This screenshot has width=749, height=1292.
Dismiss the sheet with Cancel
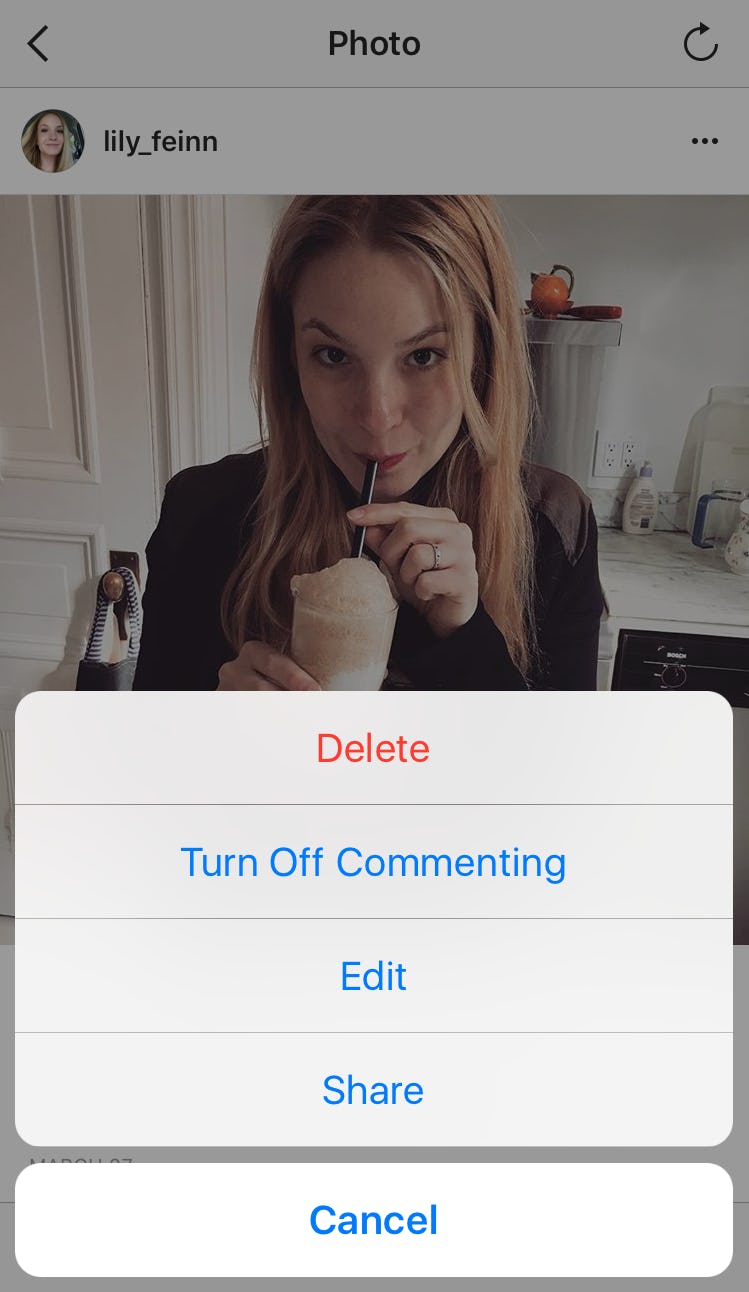click(x=373, y=1220)
